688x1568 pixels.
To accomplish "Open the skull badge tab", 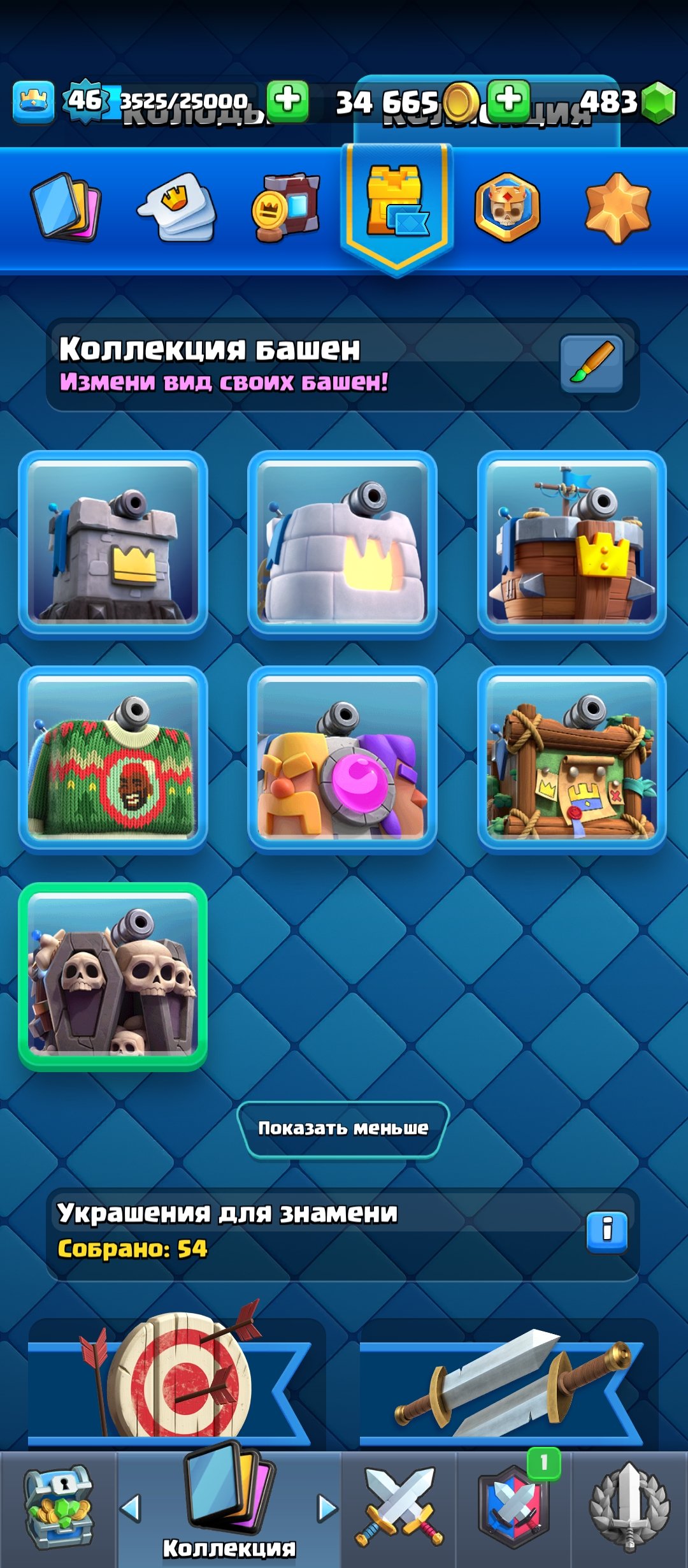I will 507,207.
